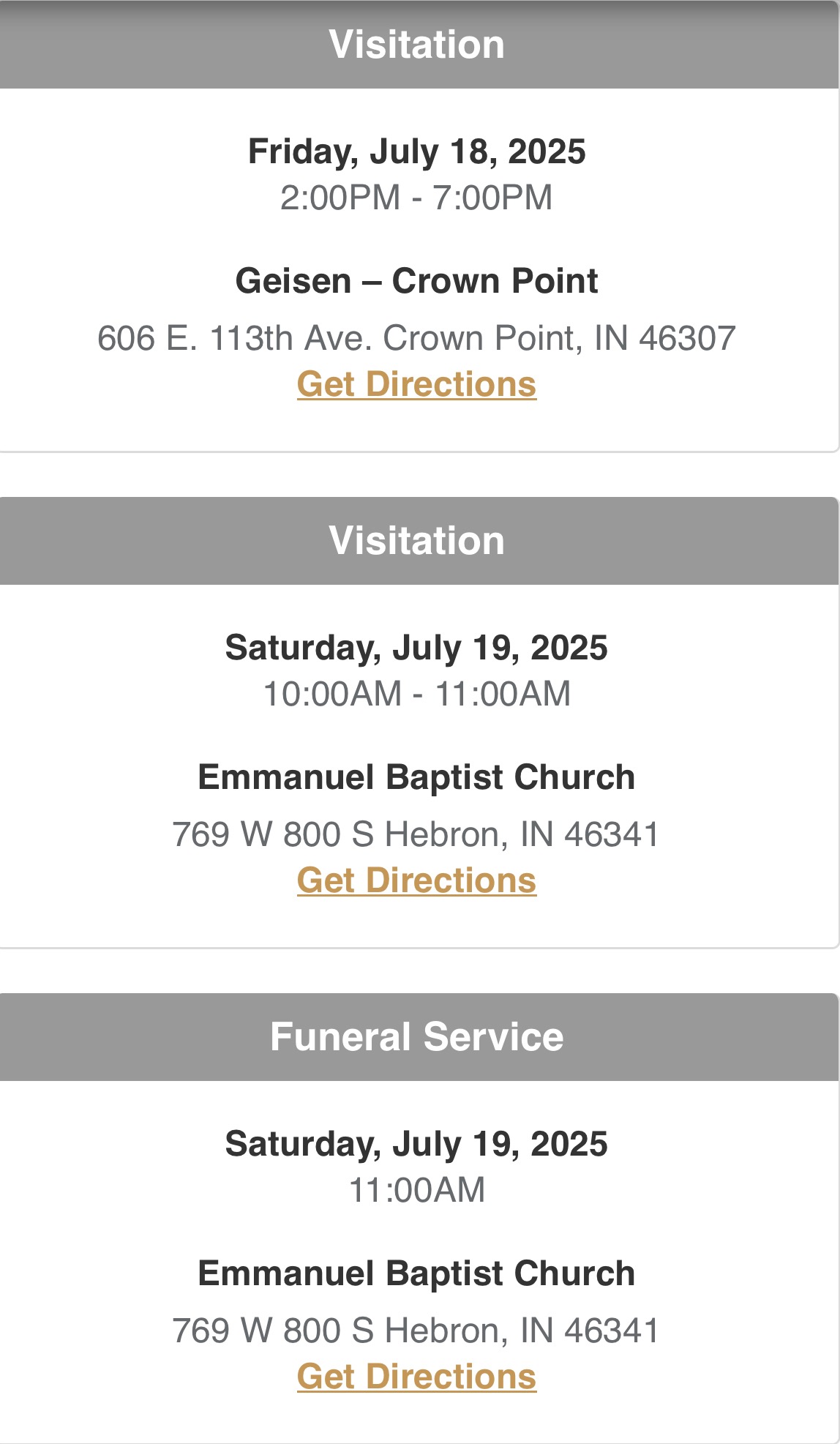
Task: Open directions for the Saturday 10:00AM visitation
Action: point(416,880)
